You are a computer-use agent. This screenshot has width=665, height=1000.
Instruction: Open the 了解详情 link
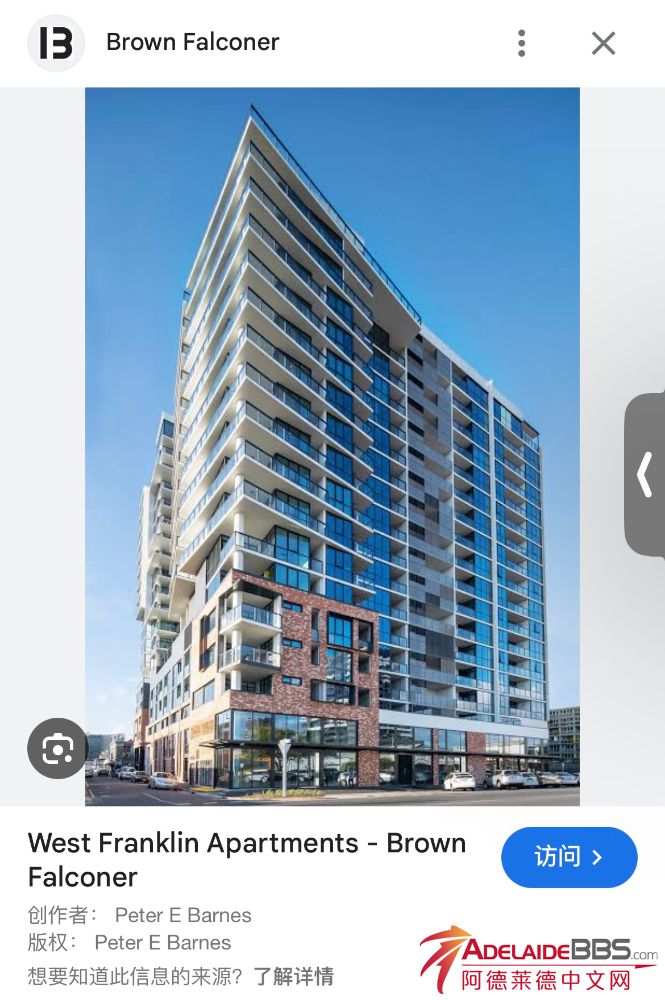[x=293, y=976]
